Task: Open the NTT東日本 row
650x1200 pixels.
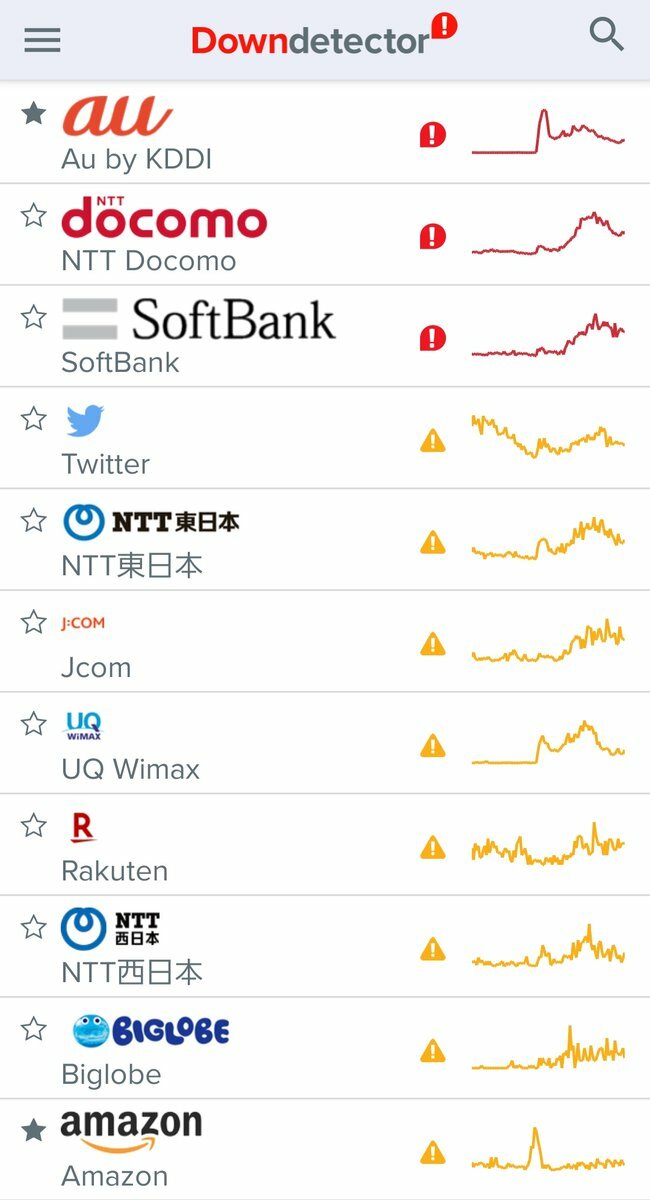Action: pos(132,566)
